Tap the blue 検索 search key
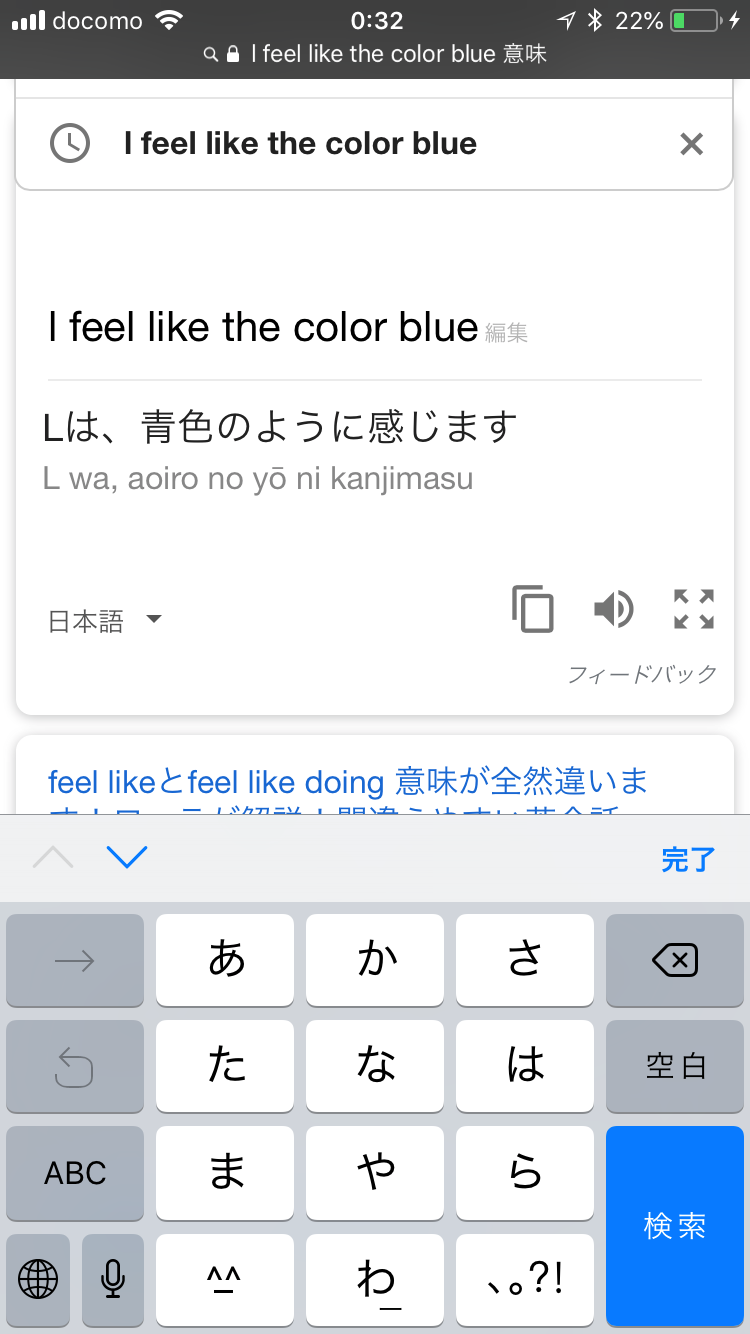 coord(675,1226)
